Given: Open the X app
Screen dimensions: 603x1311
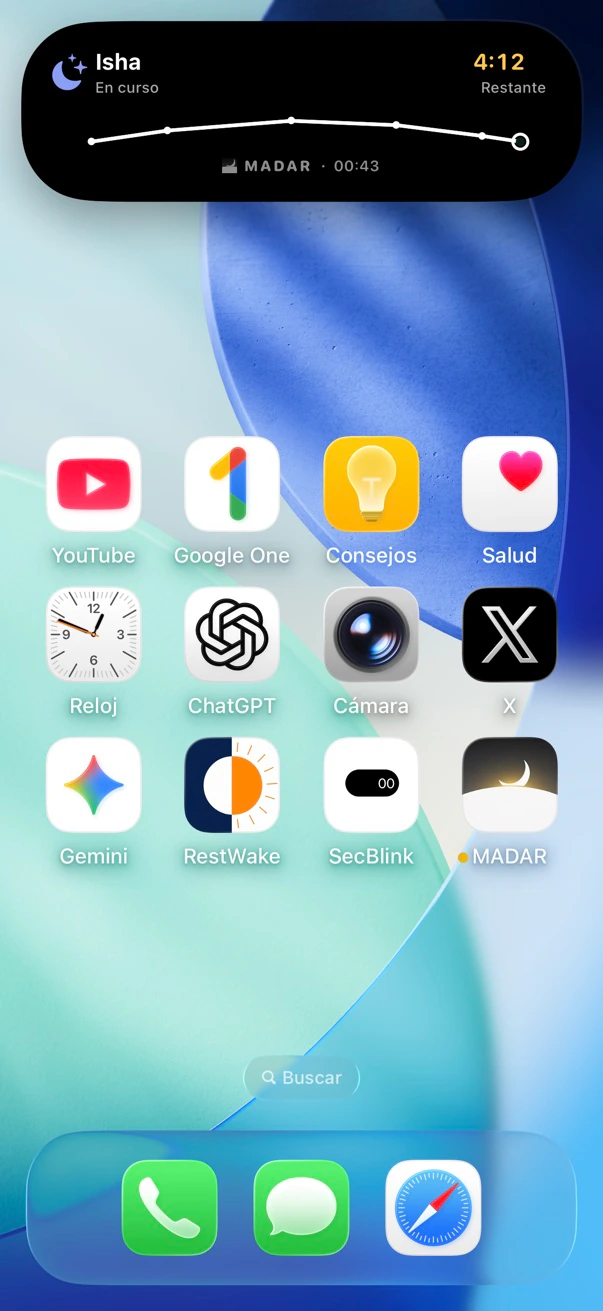Looking at the screenshot, I should tap(510, 635).
